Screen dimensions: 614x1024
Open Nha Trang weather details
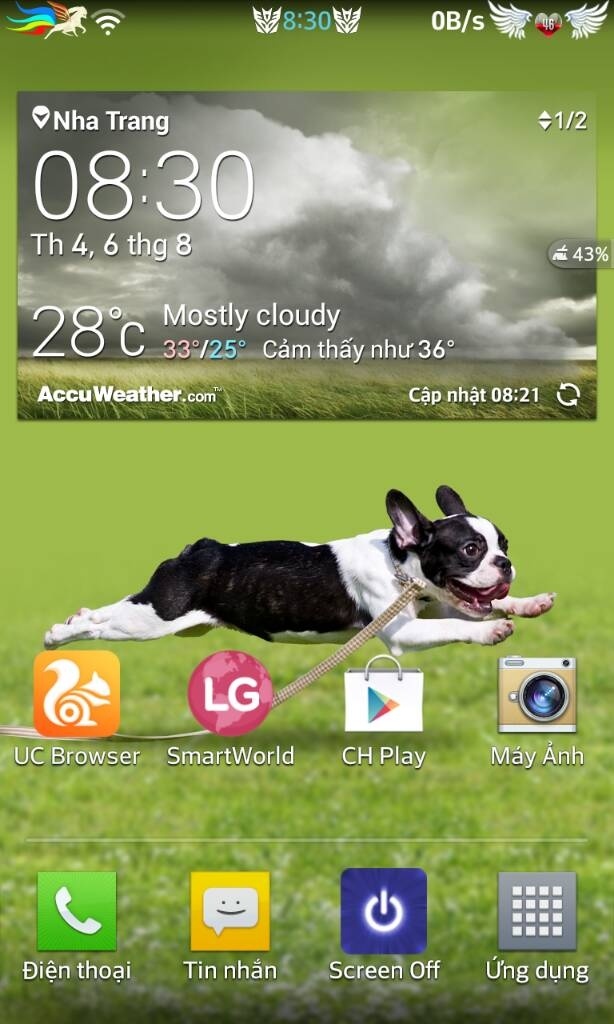[101, 121]
